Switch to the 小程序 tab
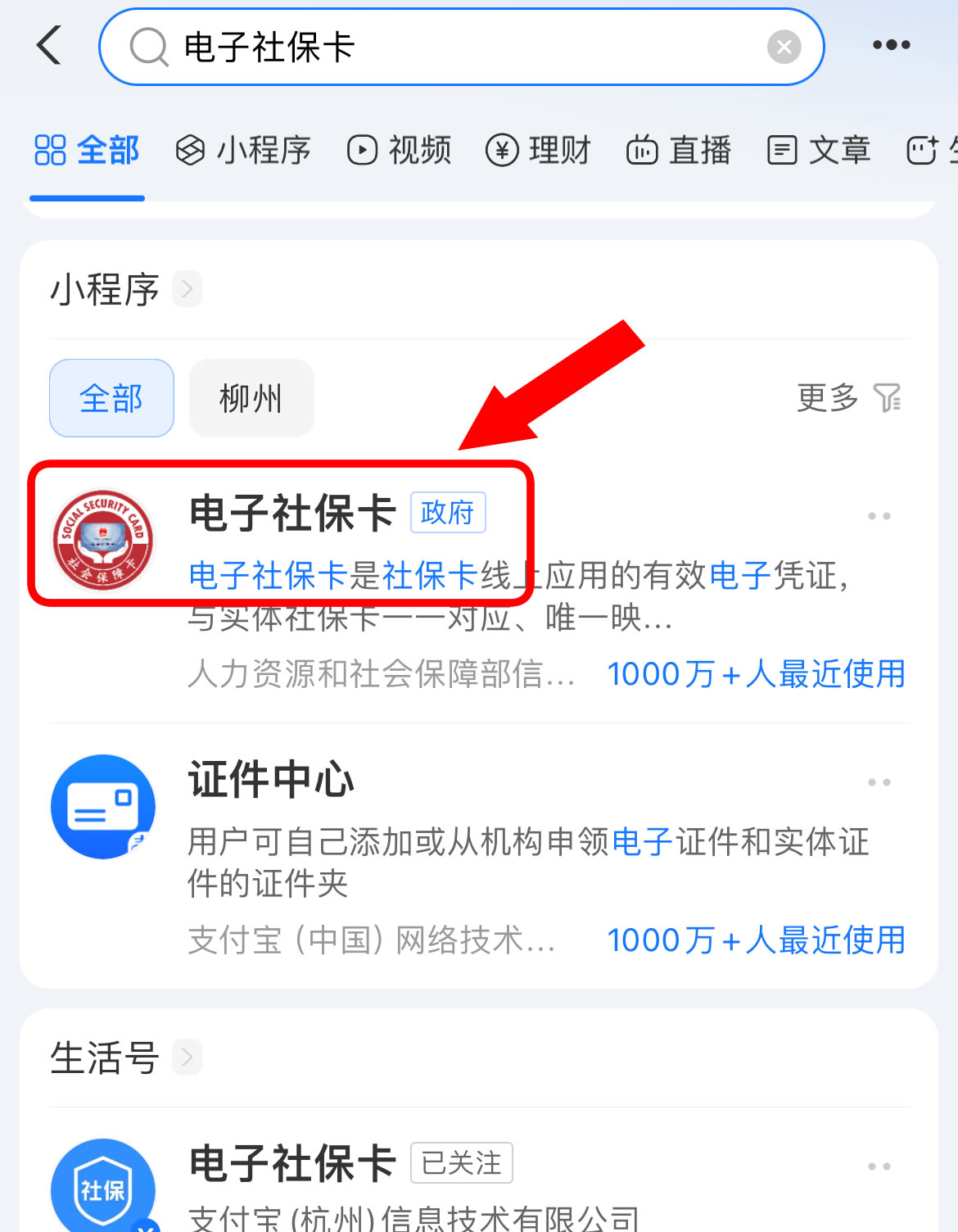The width and height of the screenshot is (958, 1232). coord(244,151)
